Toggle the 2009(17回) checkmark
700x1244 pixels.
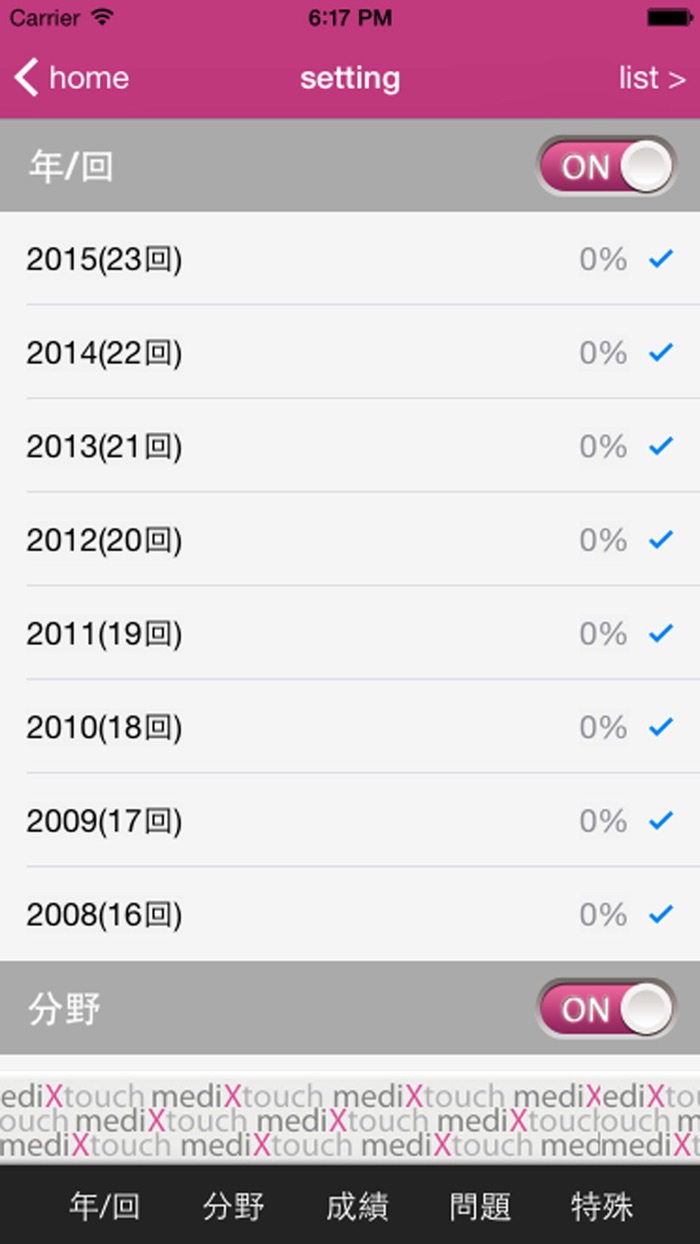[x=350, y=821]
